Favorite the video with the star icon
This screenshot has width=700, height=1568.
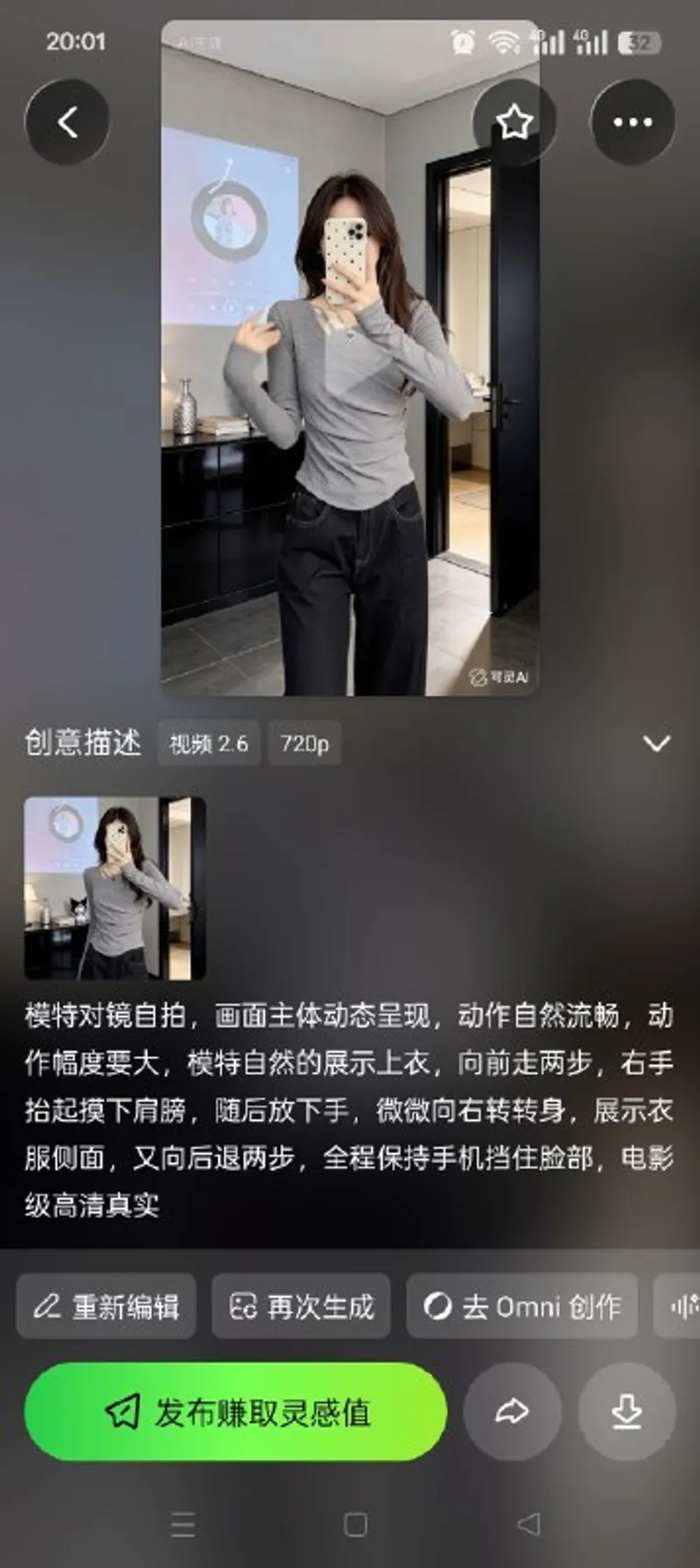[x=514, y=122]
